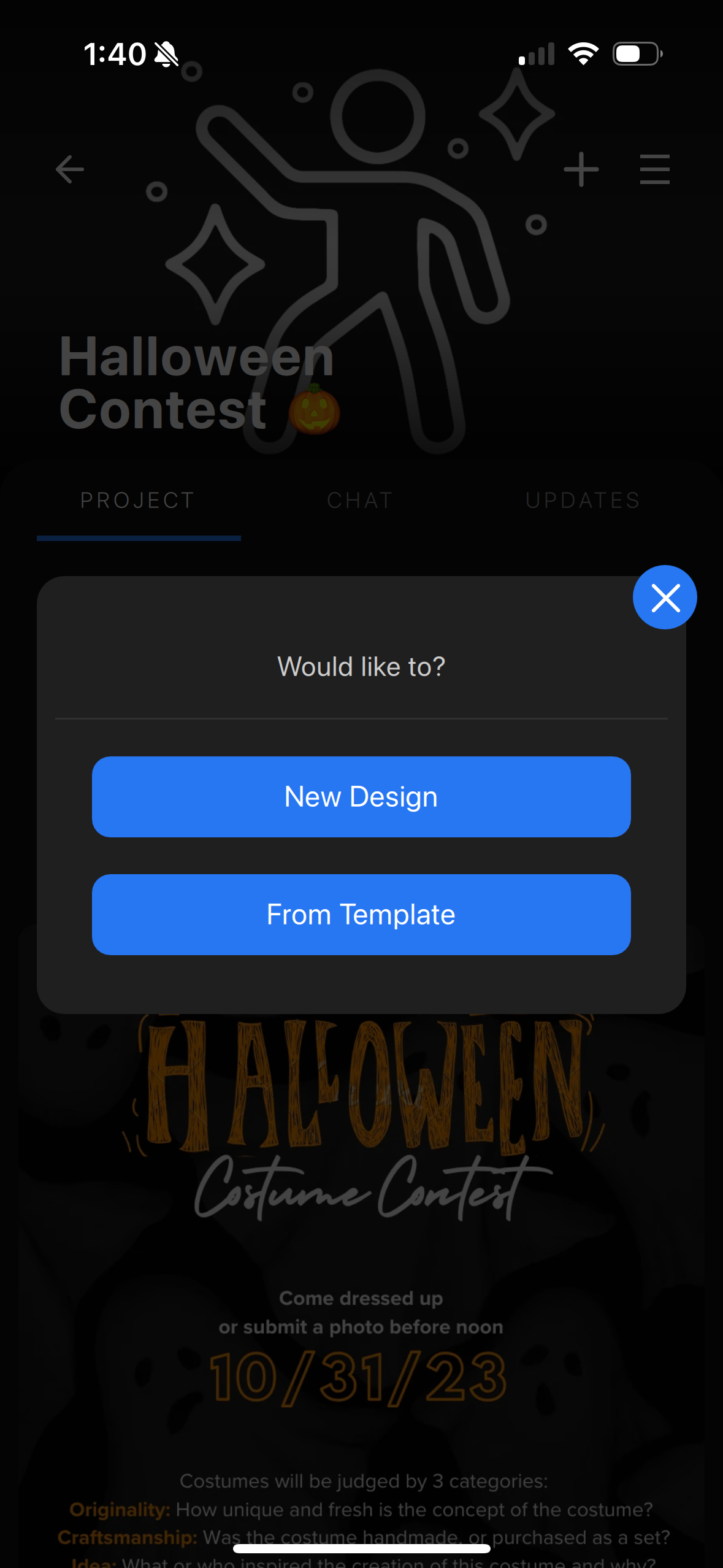Open the hamburger menu
Image resolution: width=723 pixels, height=1568 pixels.
tap(654, 169)
